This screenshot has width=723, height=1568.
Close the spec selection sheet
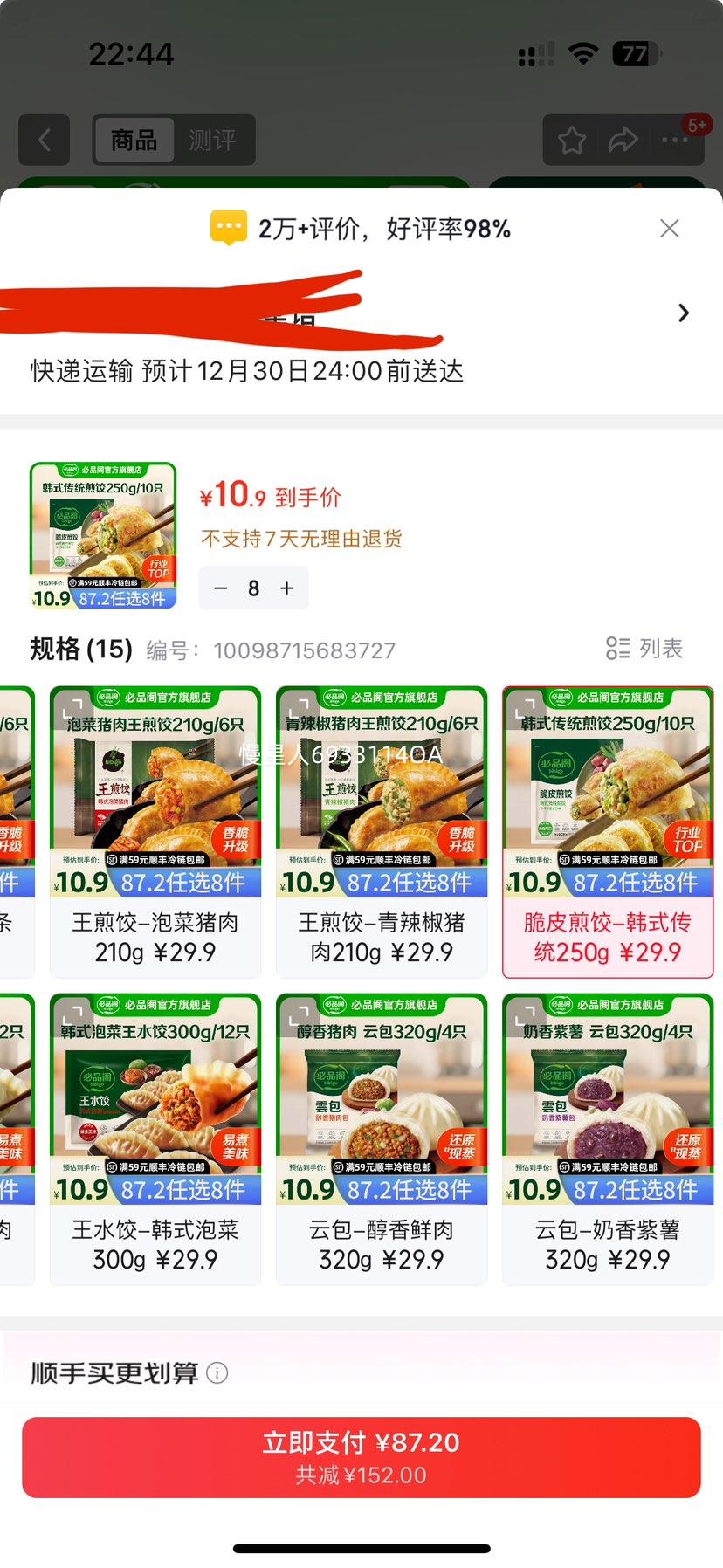670,228
